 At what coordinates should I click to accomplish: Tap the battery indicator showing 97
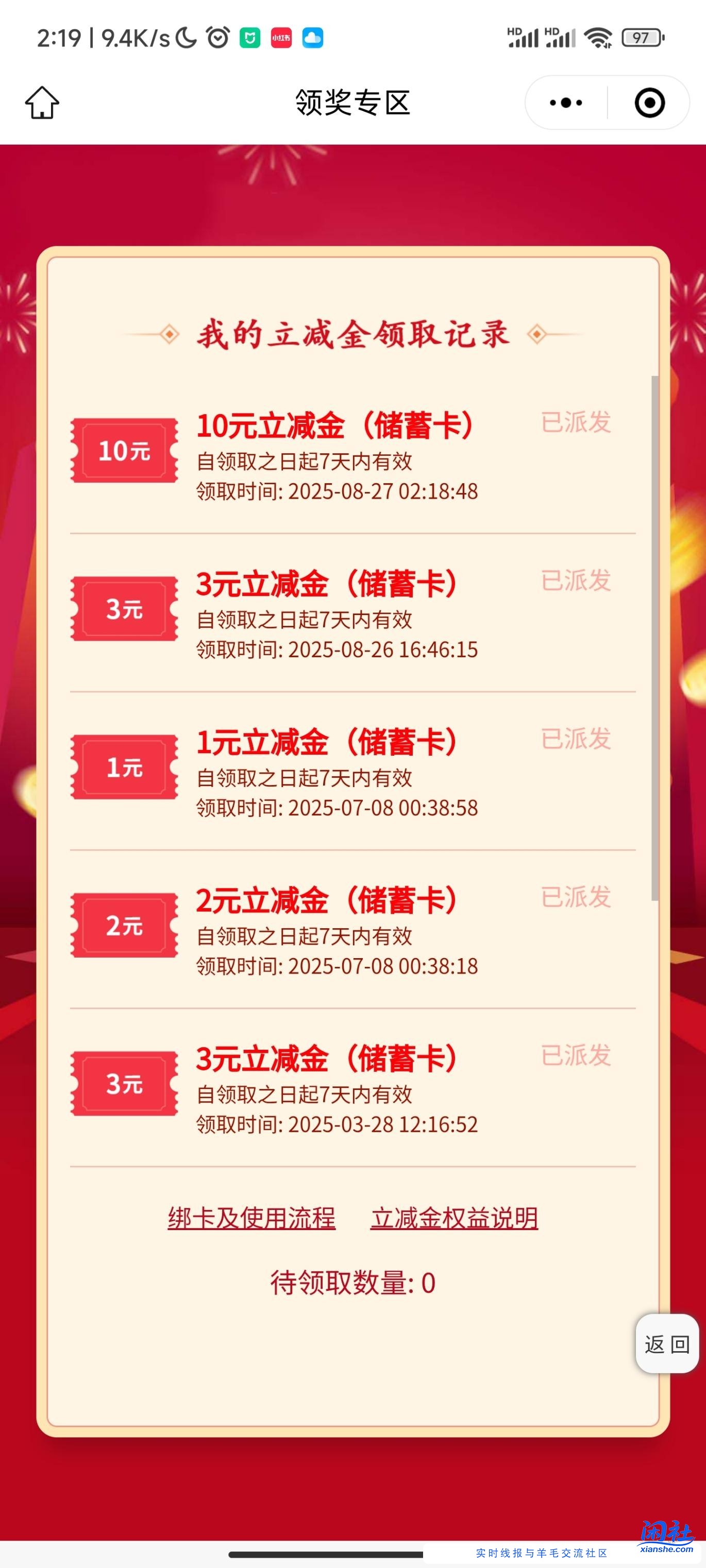pyautogui.click(x=639, y=38)
